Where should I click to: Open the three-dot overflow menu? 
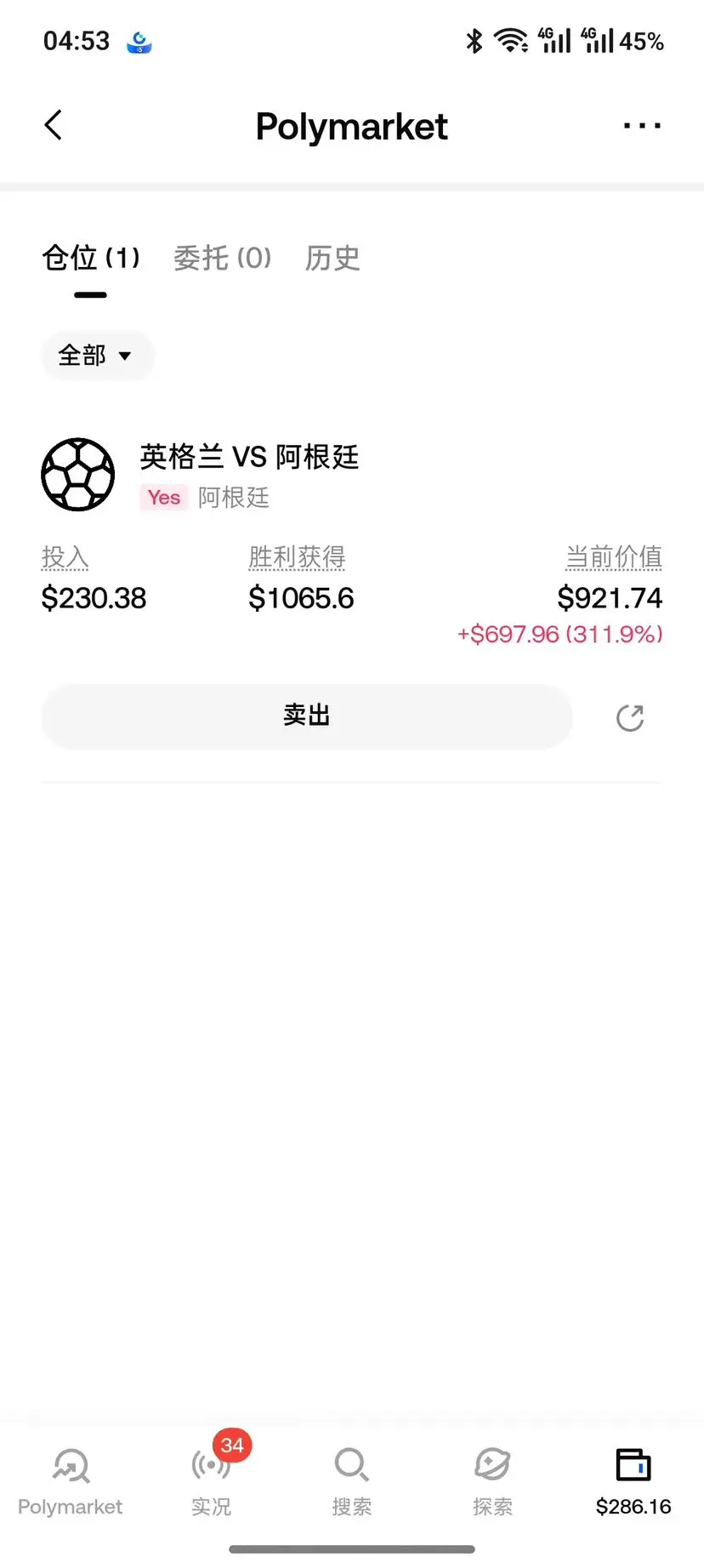pyautogui.click(x=642, y=125)
